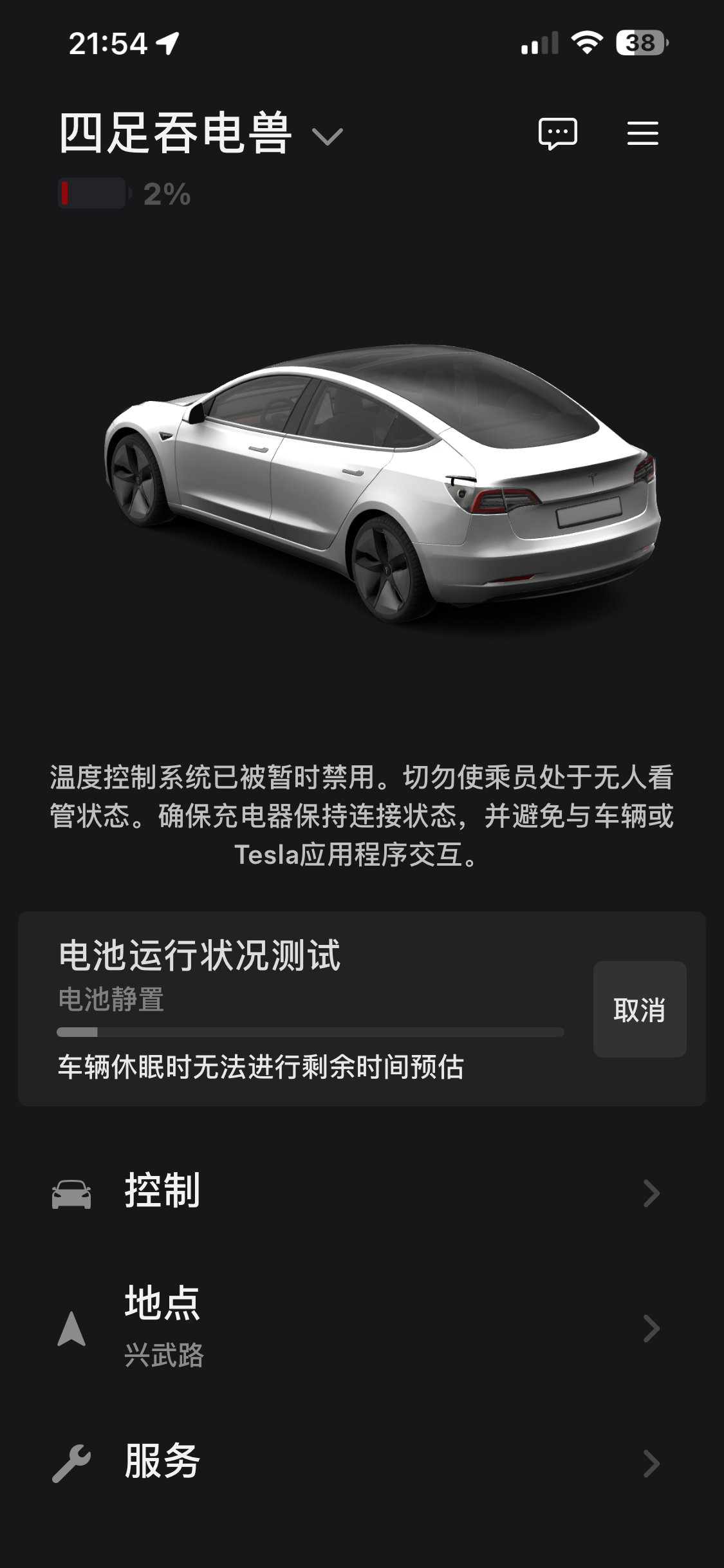Cancel the battery health test with 取消
724x1568 pixels.
pos(639,1009)
